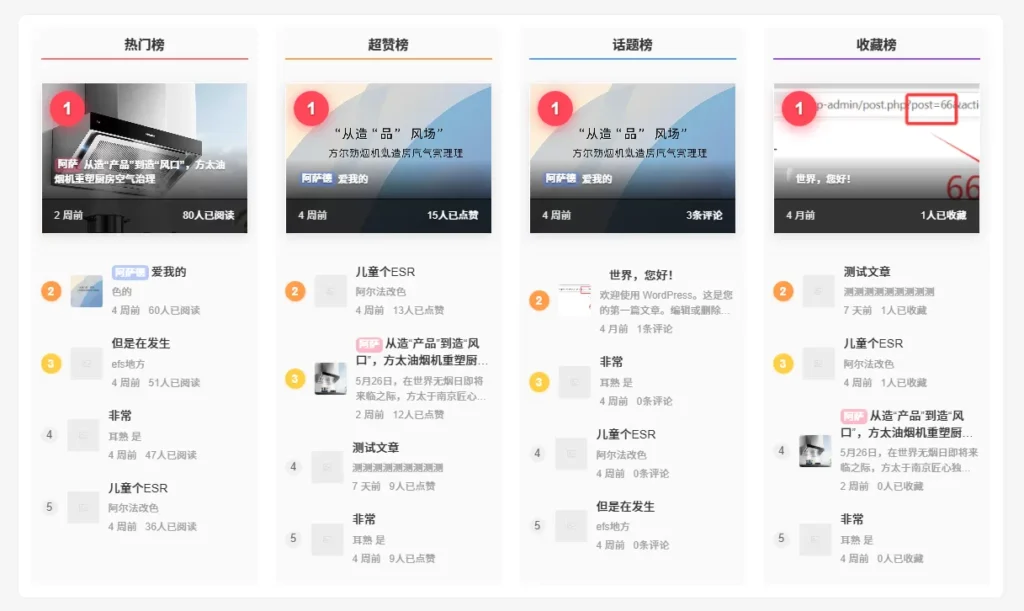Open 儿童个ESR with 1人已收藏

coord(873,343)
